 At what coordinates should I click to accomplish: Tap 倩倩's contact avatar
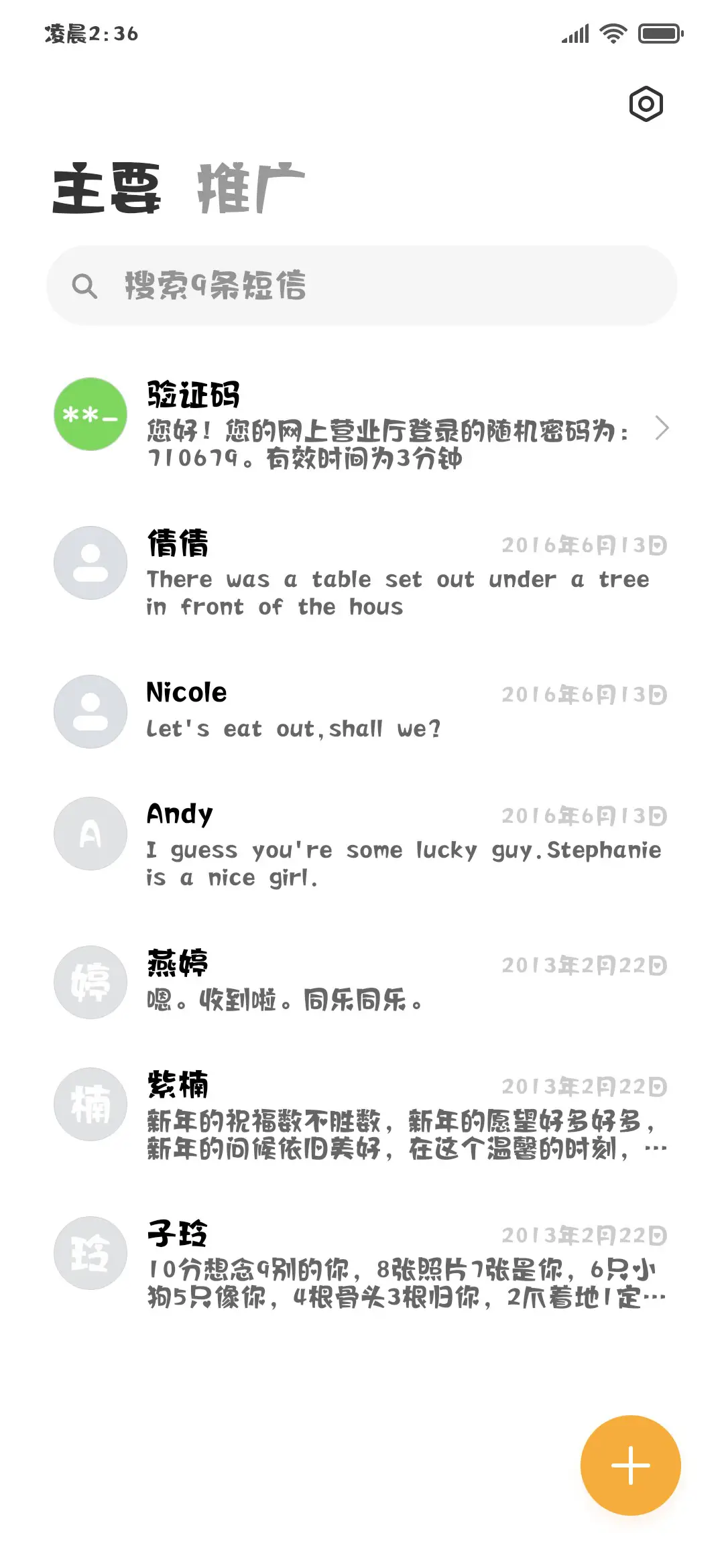90,563
